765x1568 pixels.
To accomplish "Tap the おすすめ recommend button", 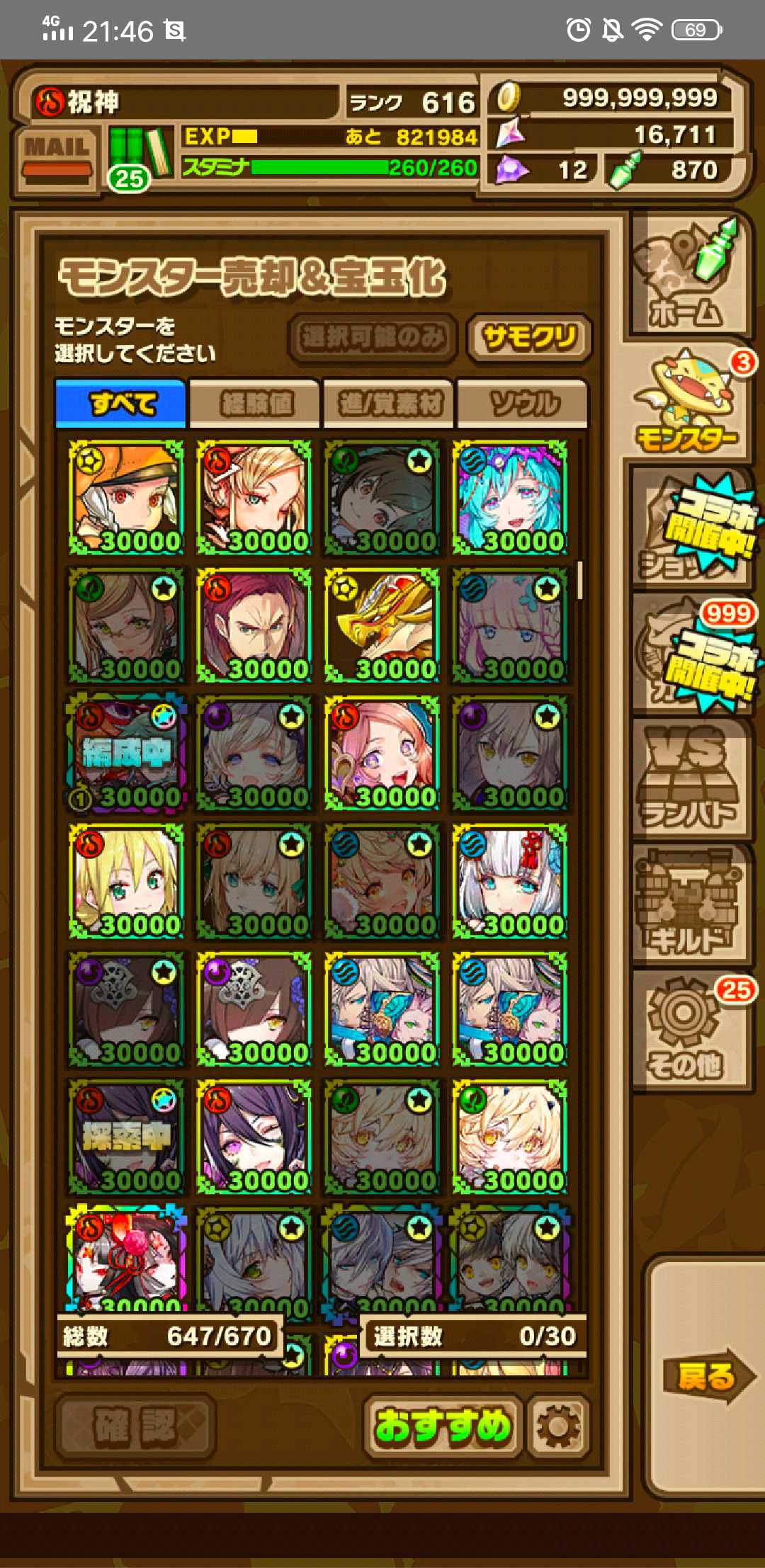I will (443, 1426).
